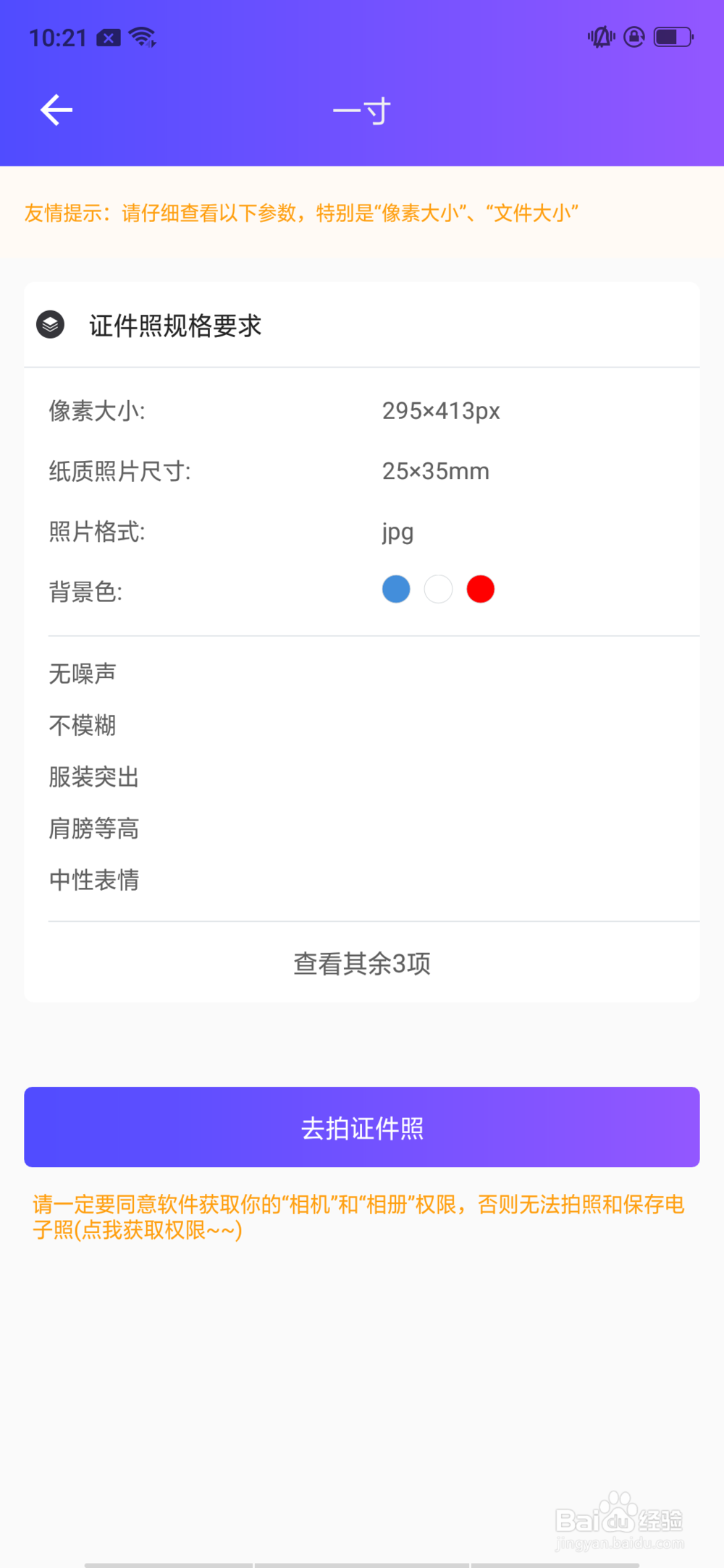724x1568 pixels.
Task: Select the white background color
Action: pos(438,589)
